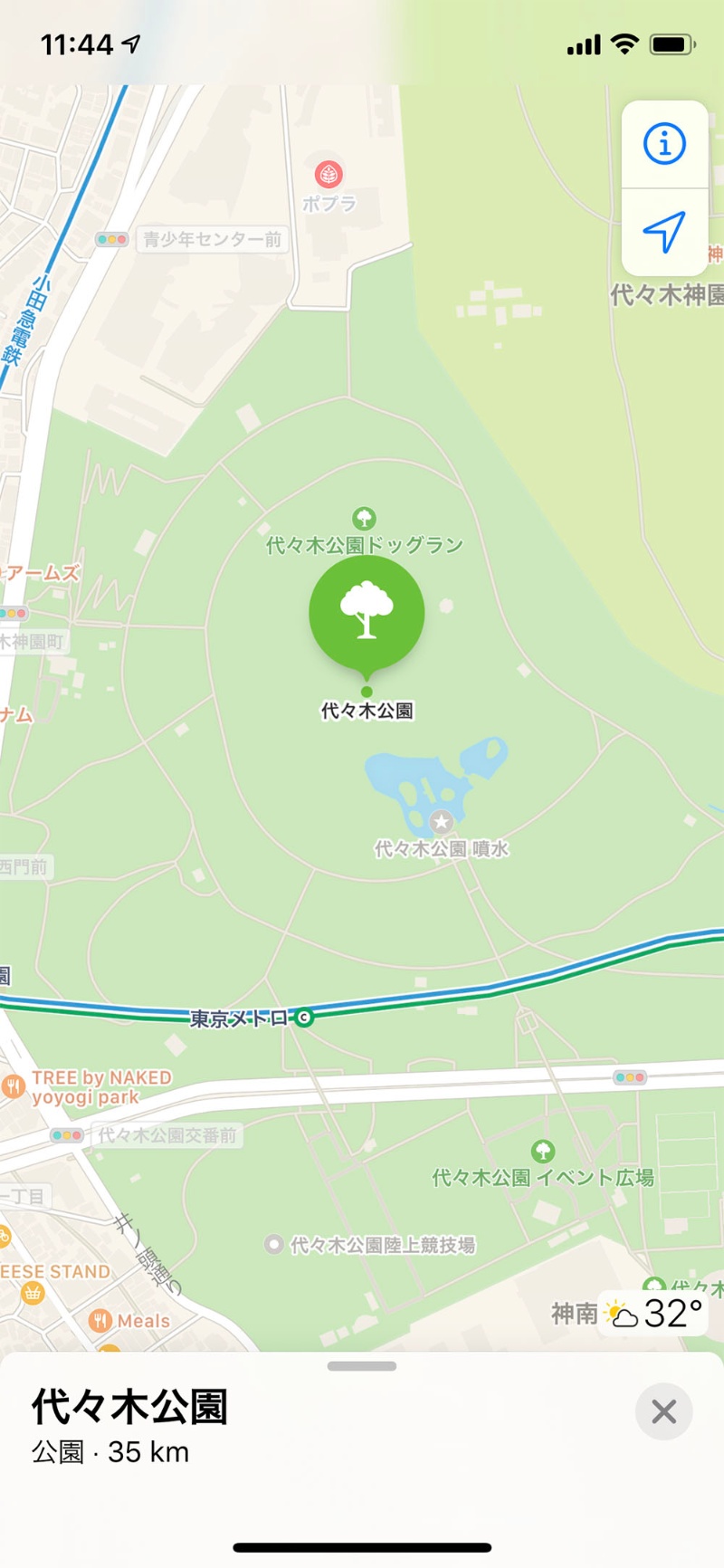
Task: Tap the ポプラ map marker
Action: coord(328,174)
